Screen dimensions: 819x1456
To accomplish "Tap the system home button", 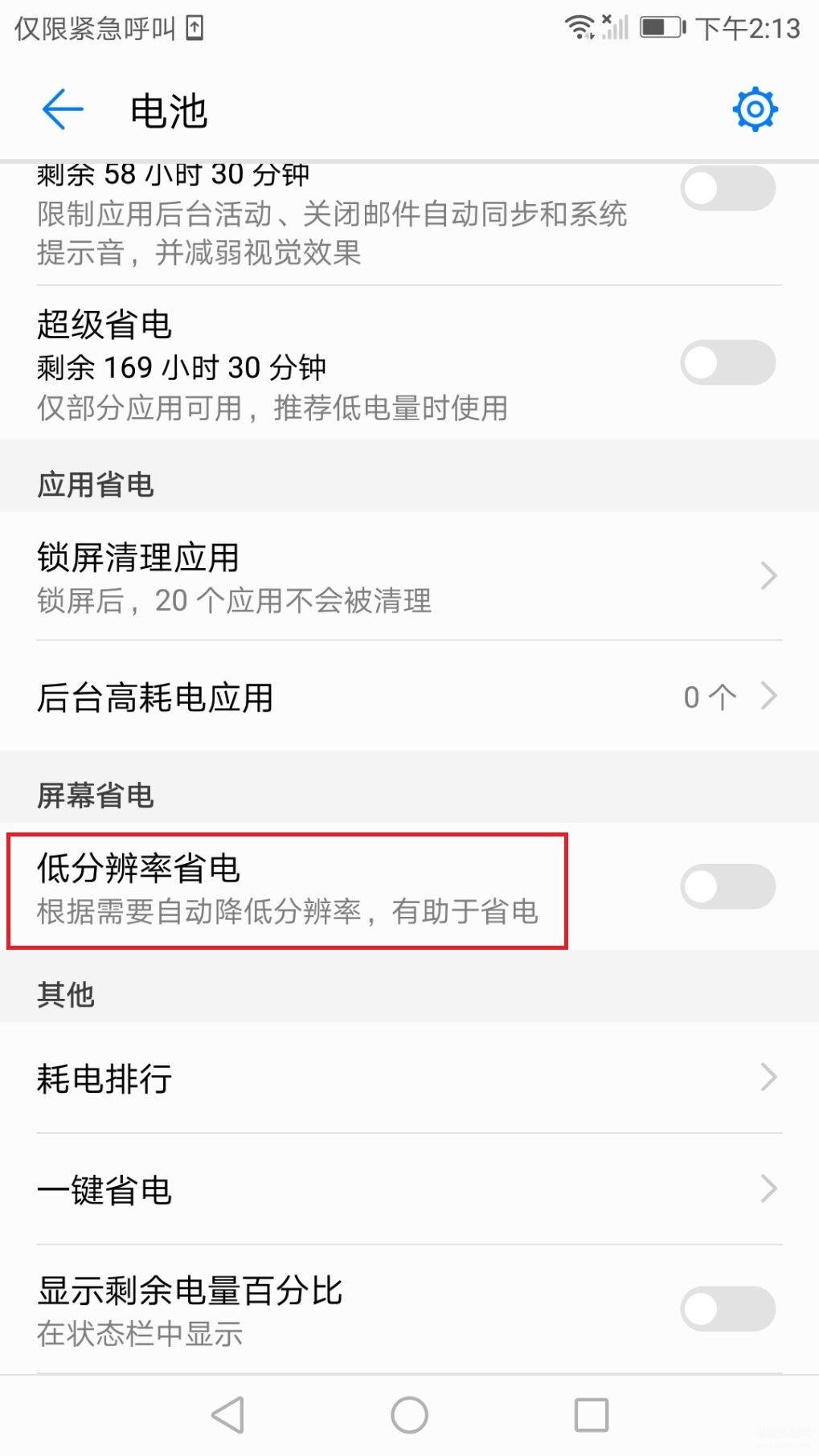I will click(x=409, y=1415).
